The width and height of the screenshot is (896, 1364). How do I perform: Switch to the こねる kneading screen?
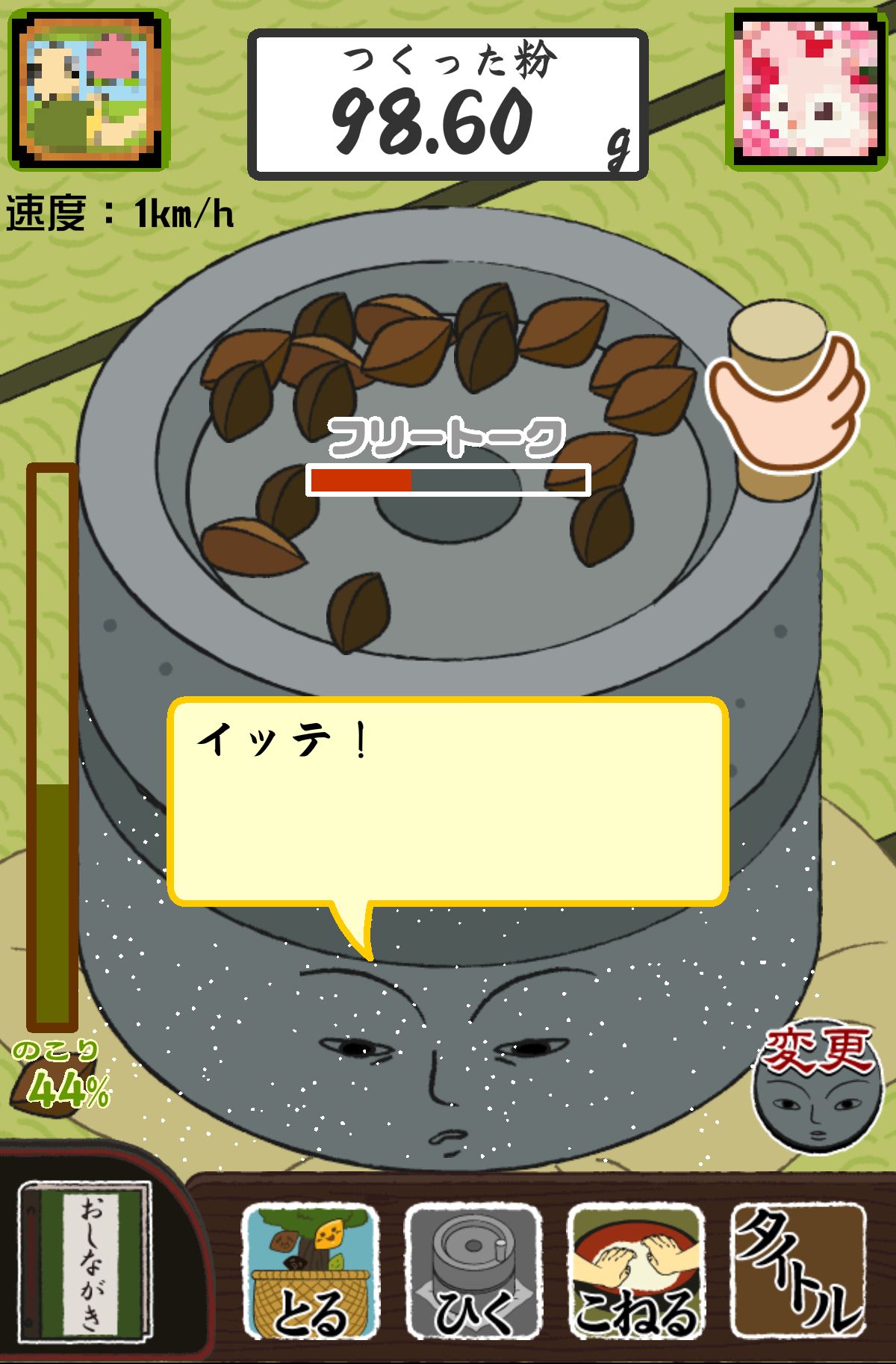(635, 1272)
